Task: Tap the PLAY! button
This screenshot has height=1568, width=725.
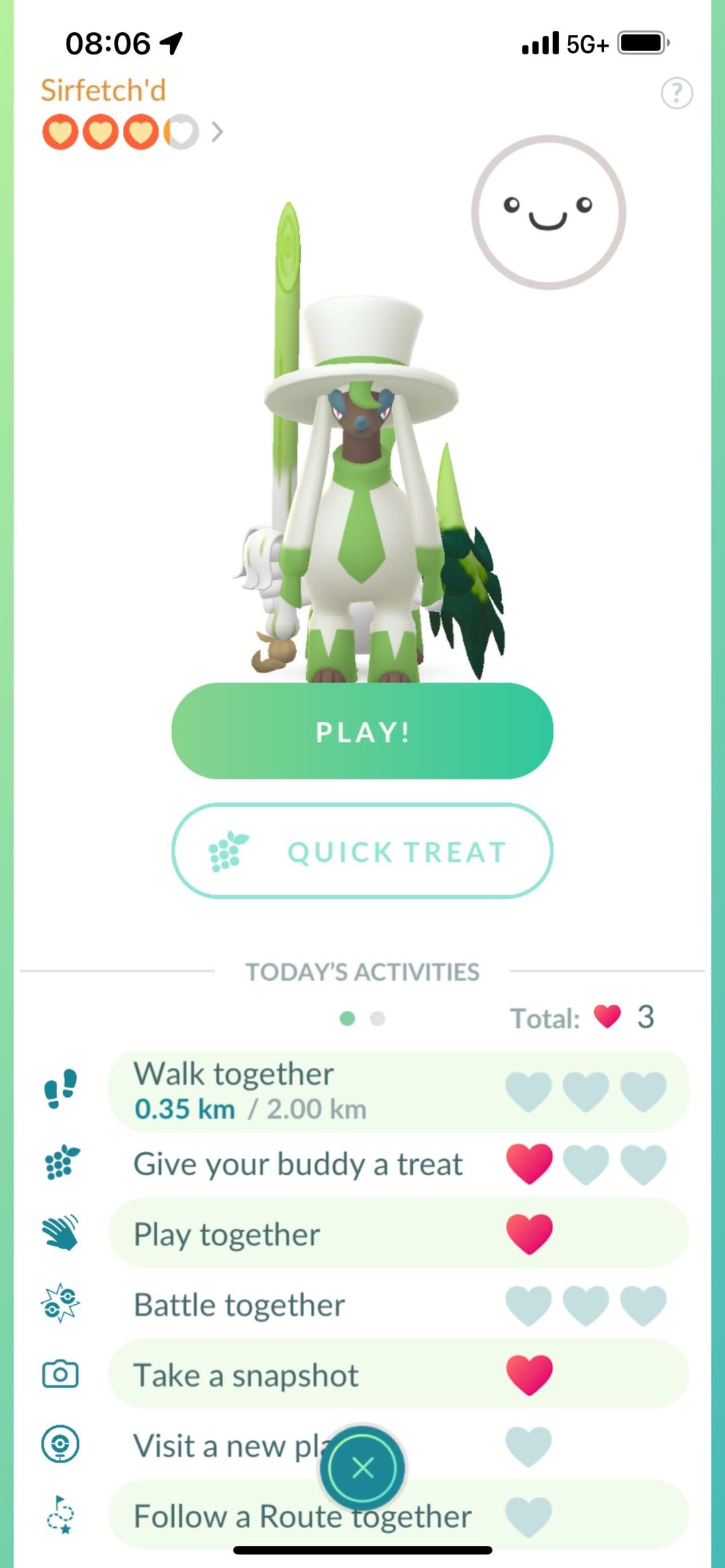Action: (362, 731)
